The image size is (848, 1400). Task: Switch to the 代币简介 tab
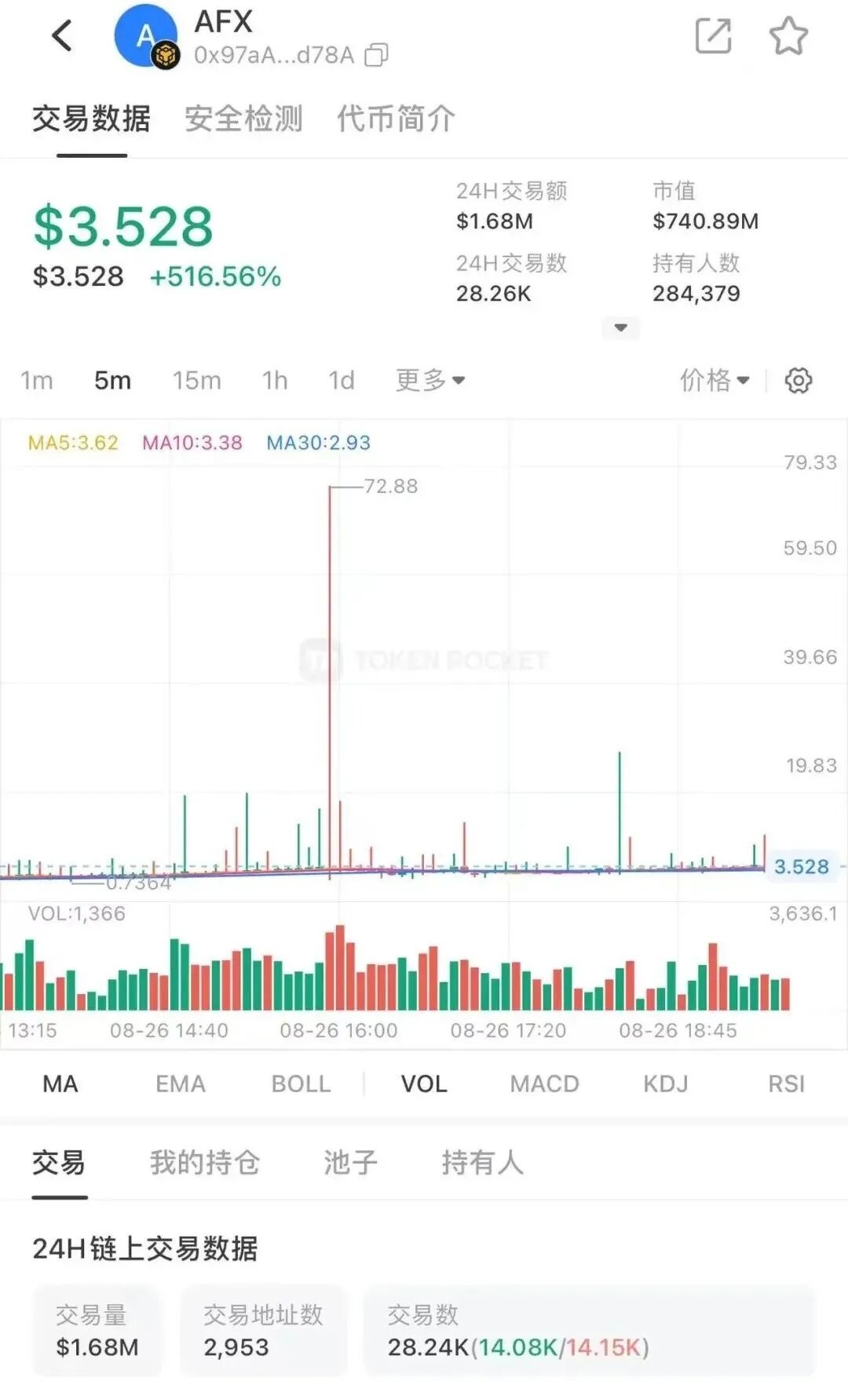[x=396, y=119]
